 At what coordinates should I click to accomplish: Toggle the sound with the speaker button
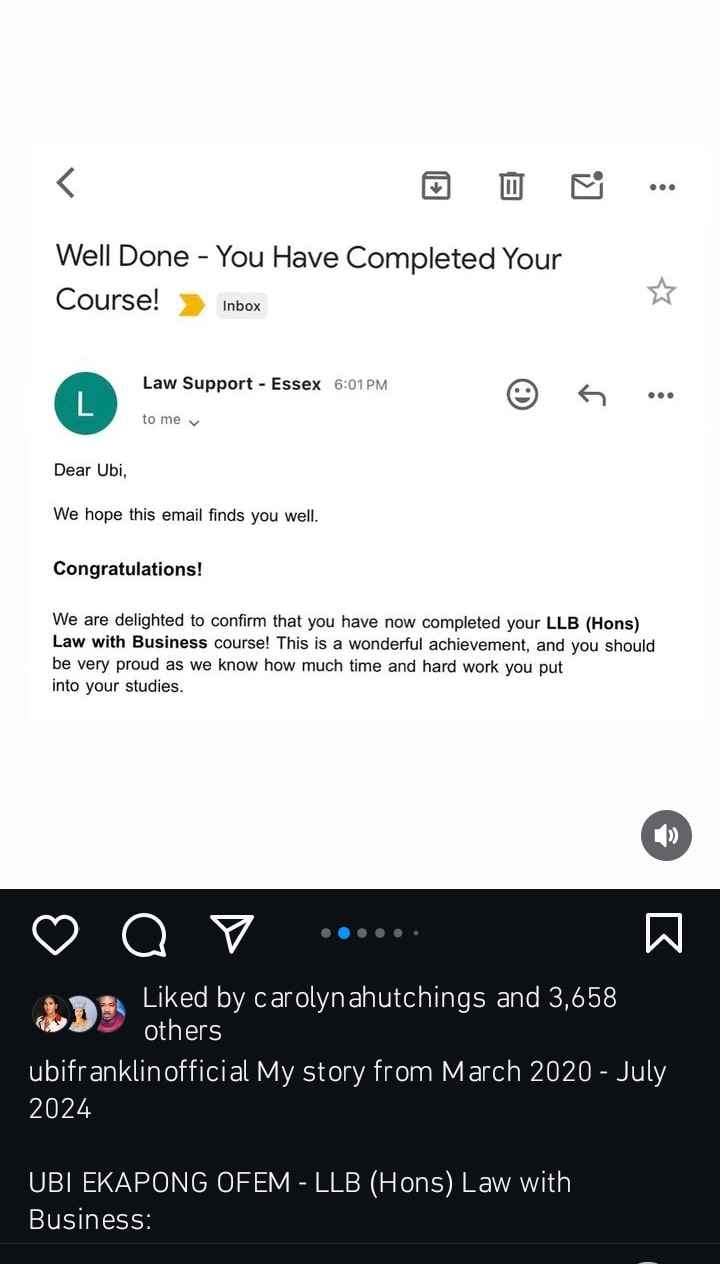666,835
